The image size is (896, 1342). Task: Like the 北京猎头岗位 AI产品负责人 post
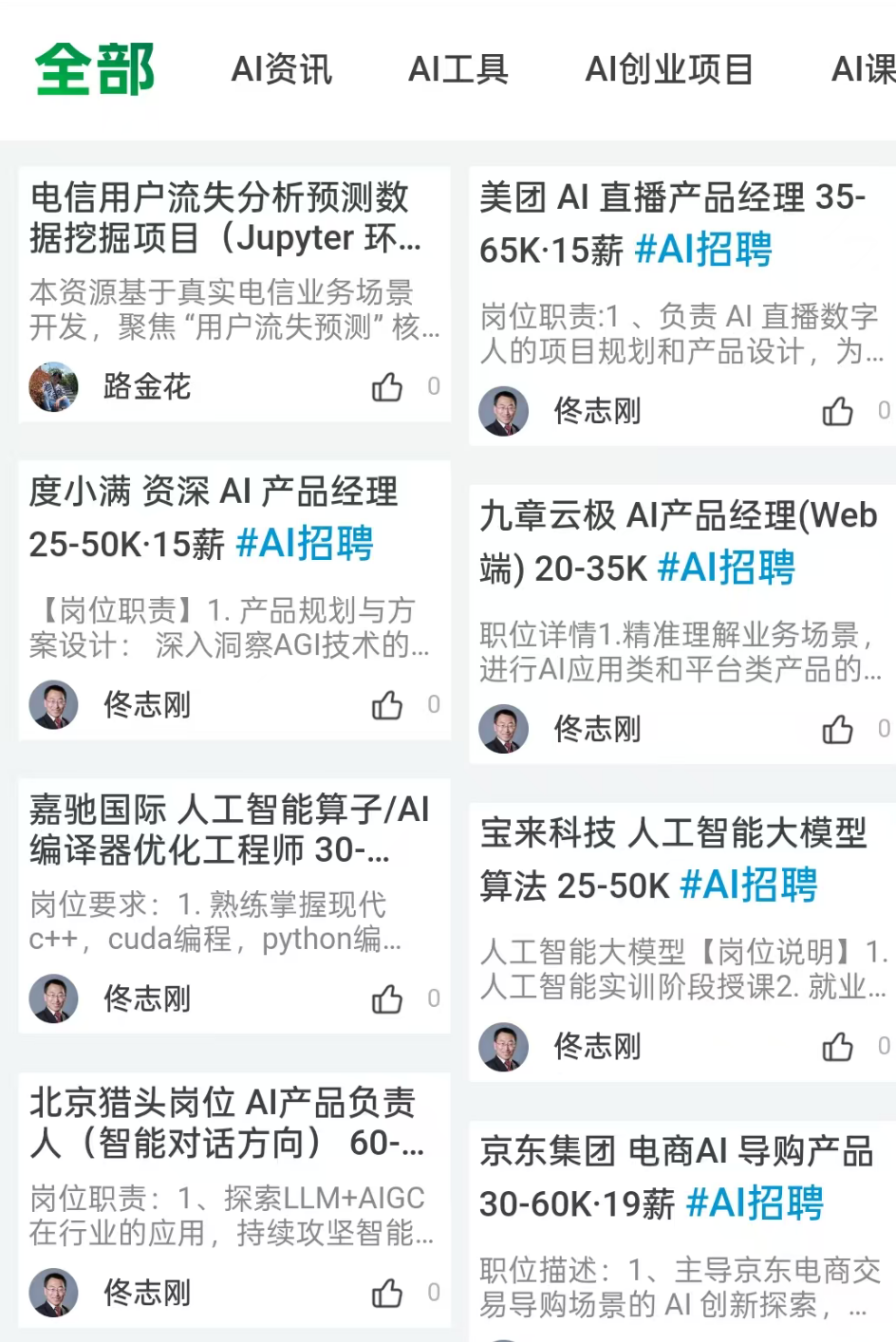[387, 1293]
